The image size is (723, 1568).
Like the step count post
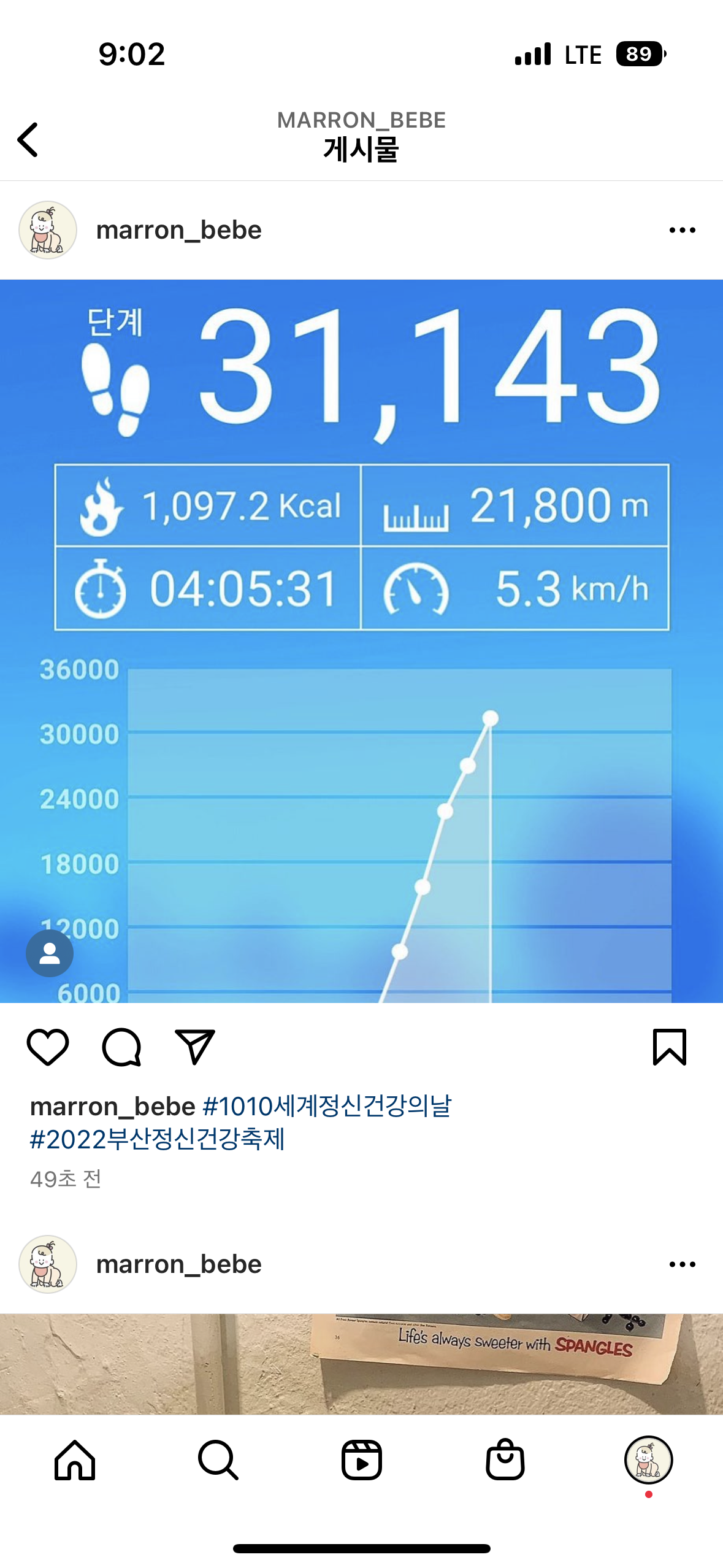pyautogui.click(x=48, y=1047)
